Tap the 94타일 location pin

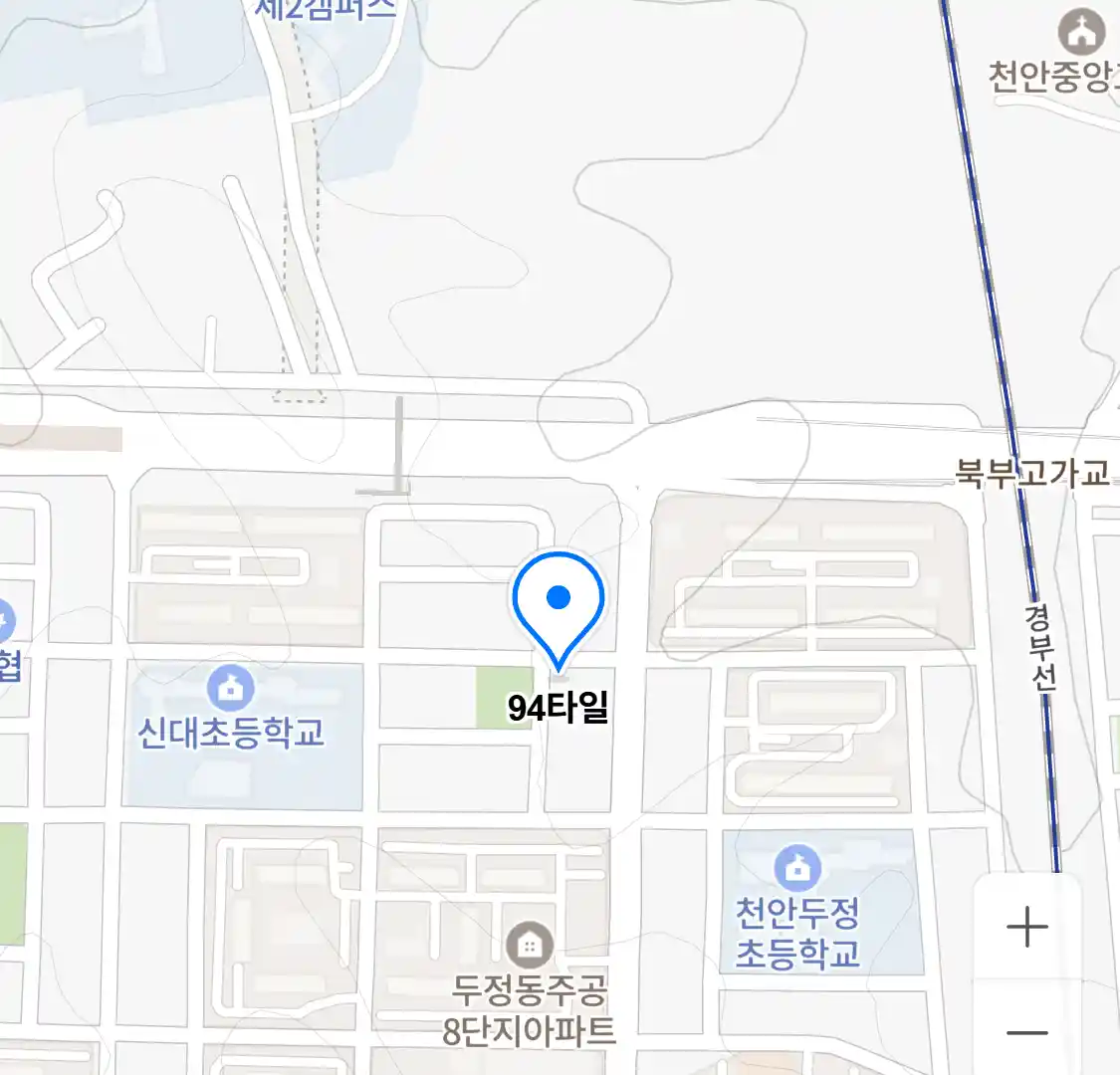click(x=559, y=603)
